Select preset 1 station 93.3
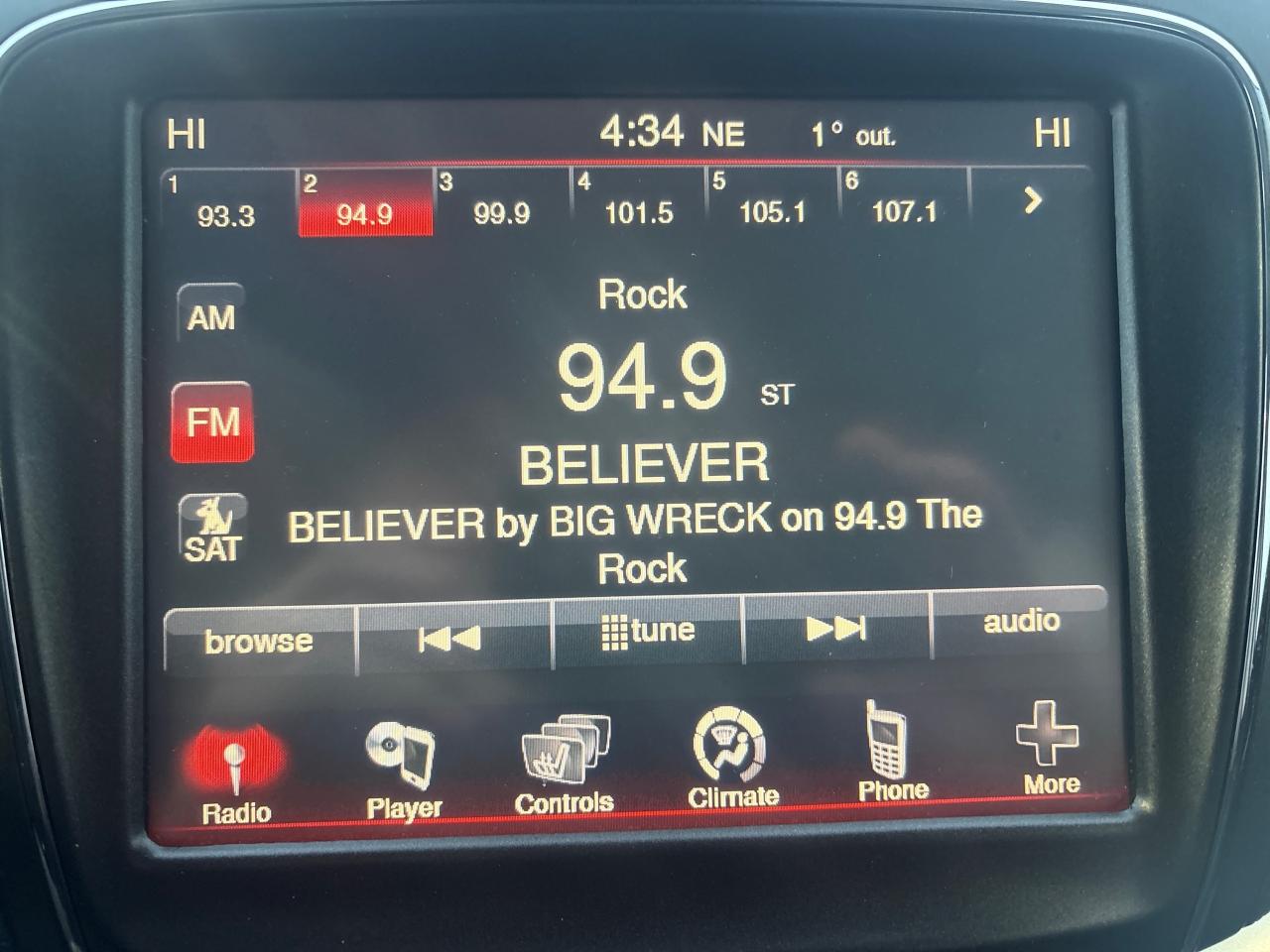The image size is (1270, 952). point(226,204)
